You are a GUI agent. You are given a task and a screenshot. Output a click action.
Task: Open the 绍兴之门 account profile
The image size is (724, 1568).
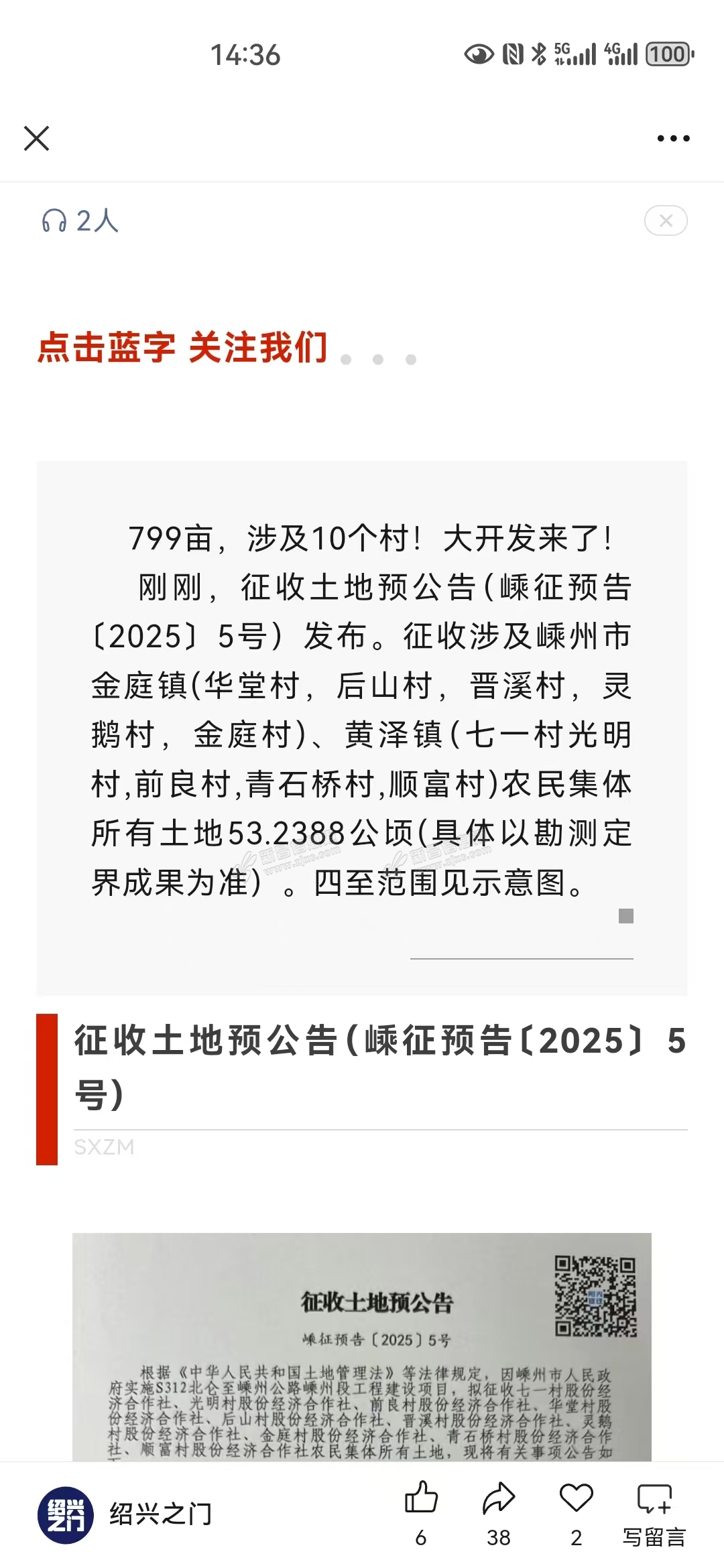pos(125,1514)
